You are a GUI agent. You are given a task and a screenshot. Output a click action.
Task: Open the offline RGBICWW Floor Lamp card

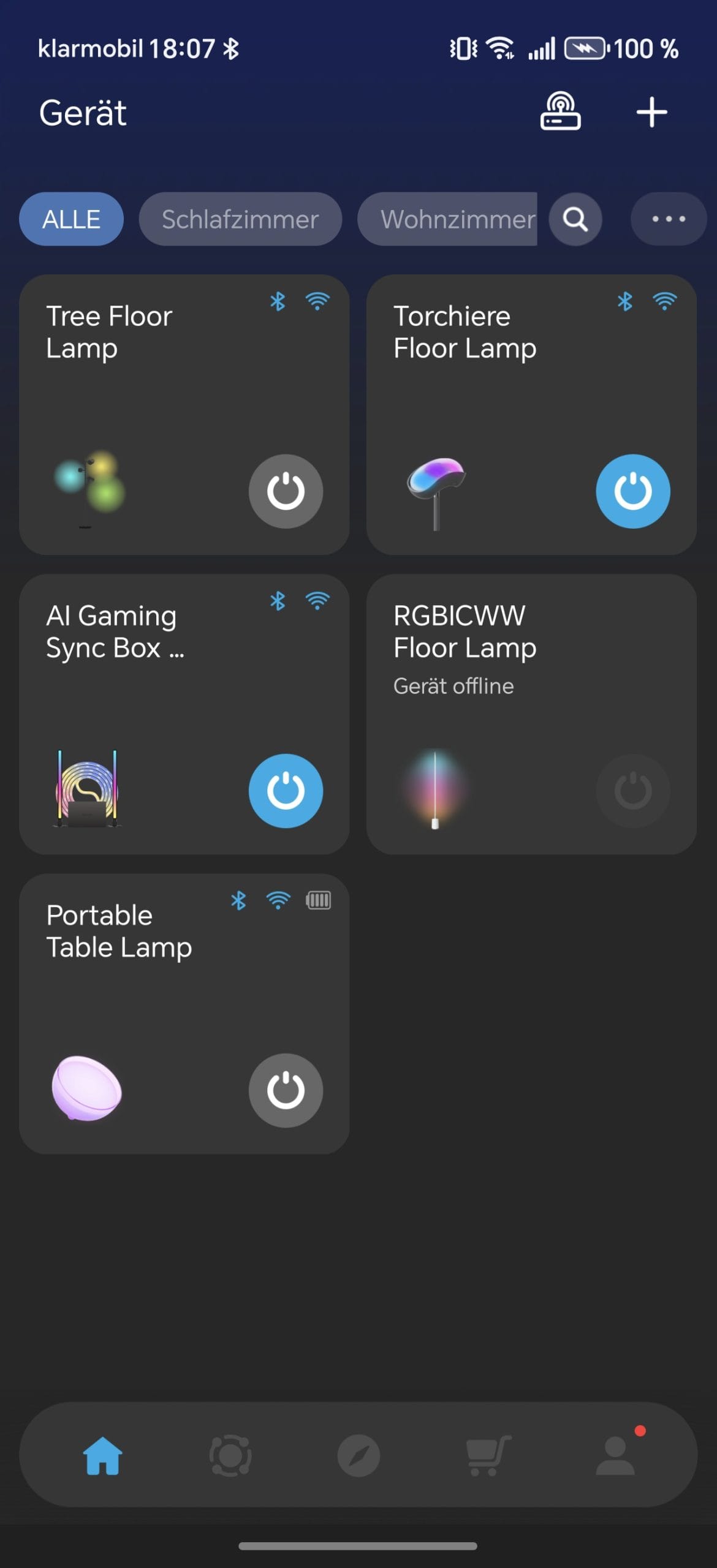[x=531, y=714]
